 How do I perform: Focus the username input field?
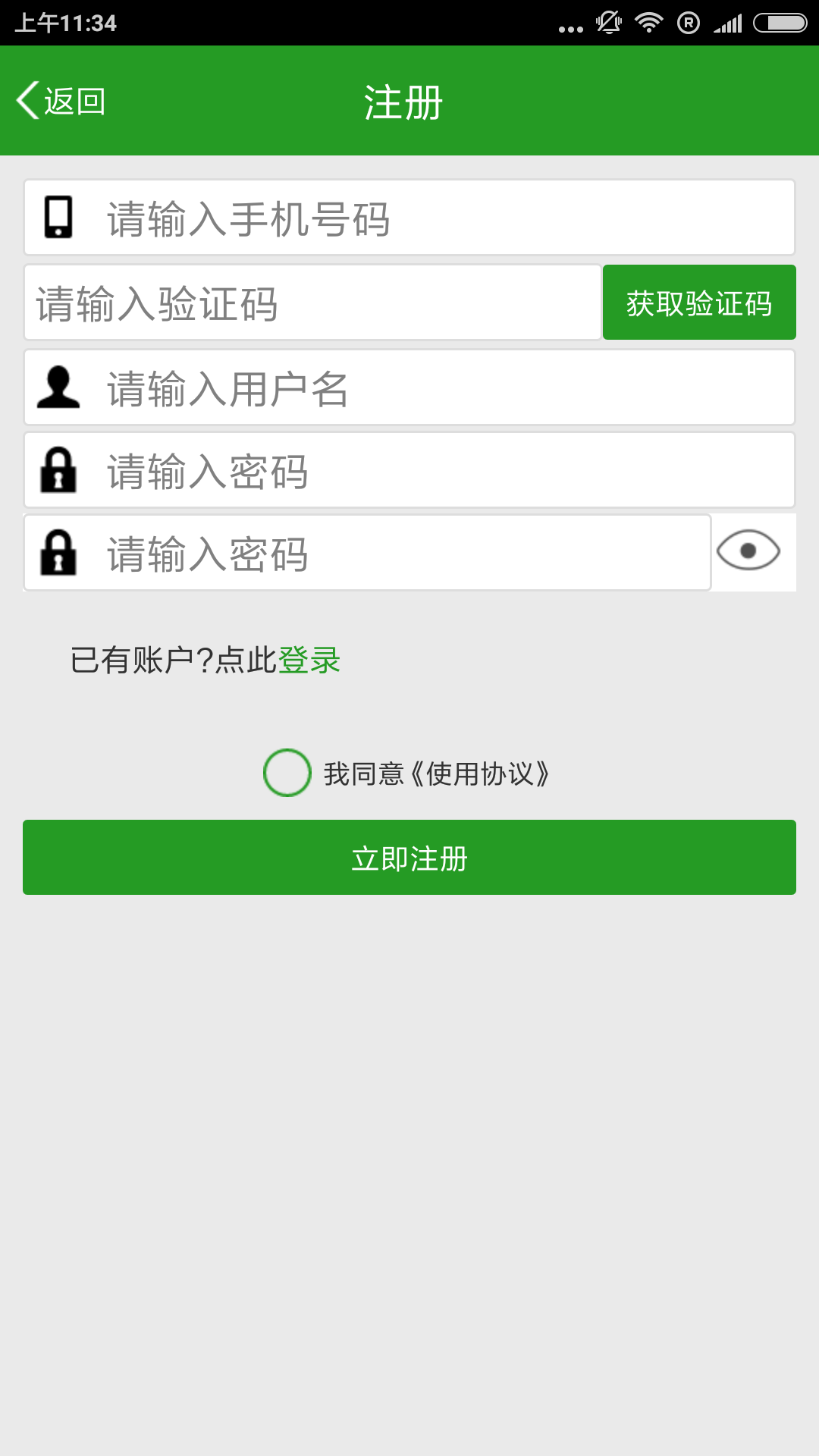447,388
